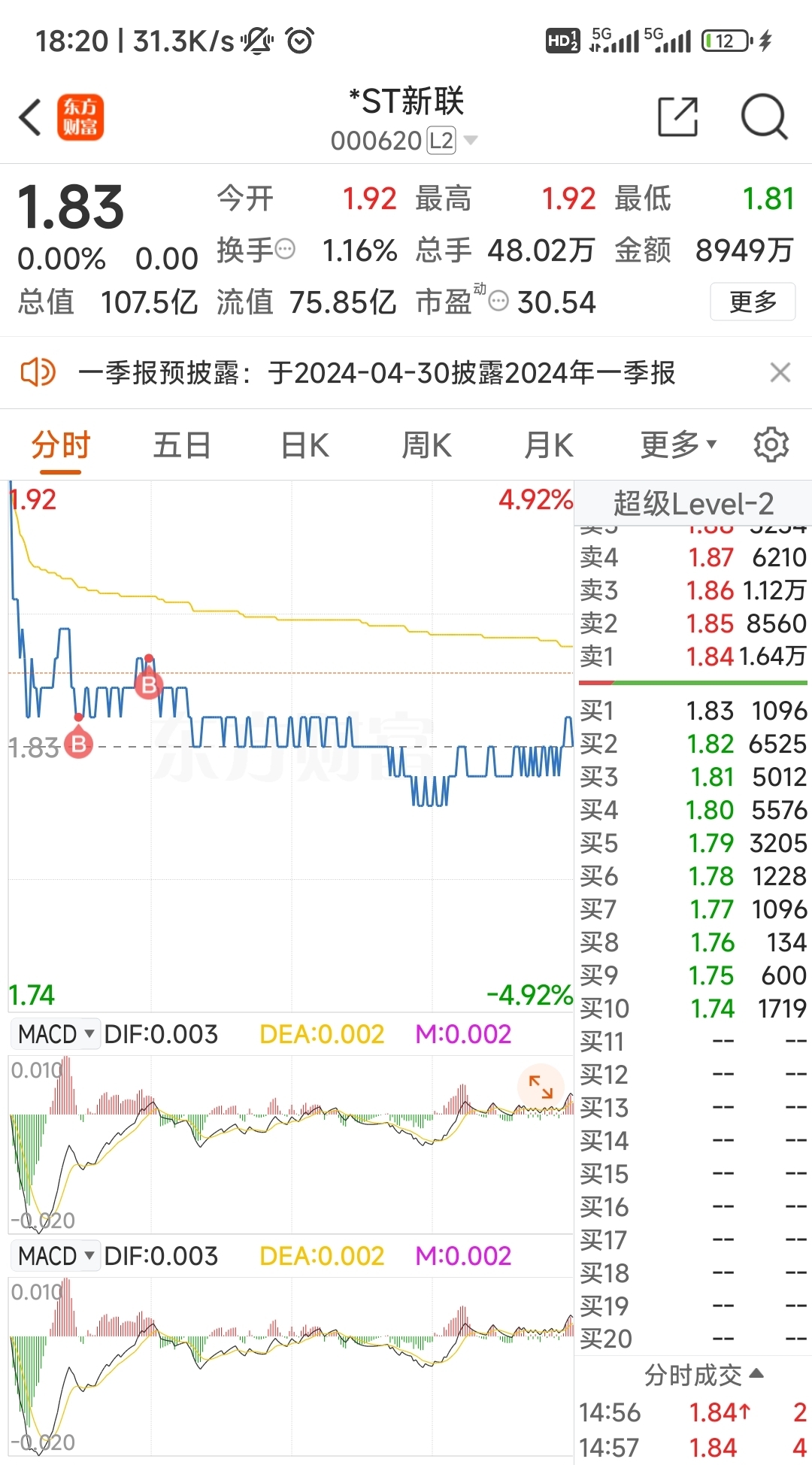Switch to the 月K chart tab
Screen dimensions: 812x1465
click(549, 445)
